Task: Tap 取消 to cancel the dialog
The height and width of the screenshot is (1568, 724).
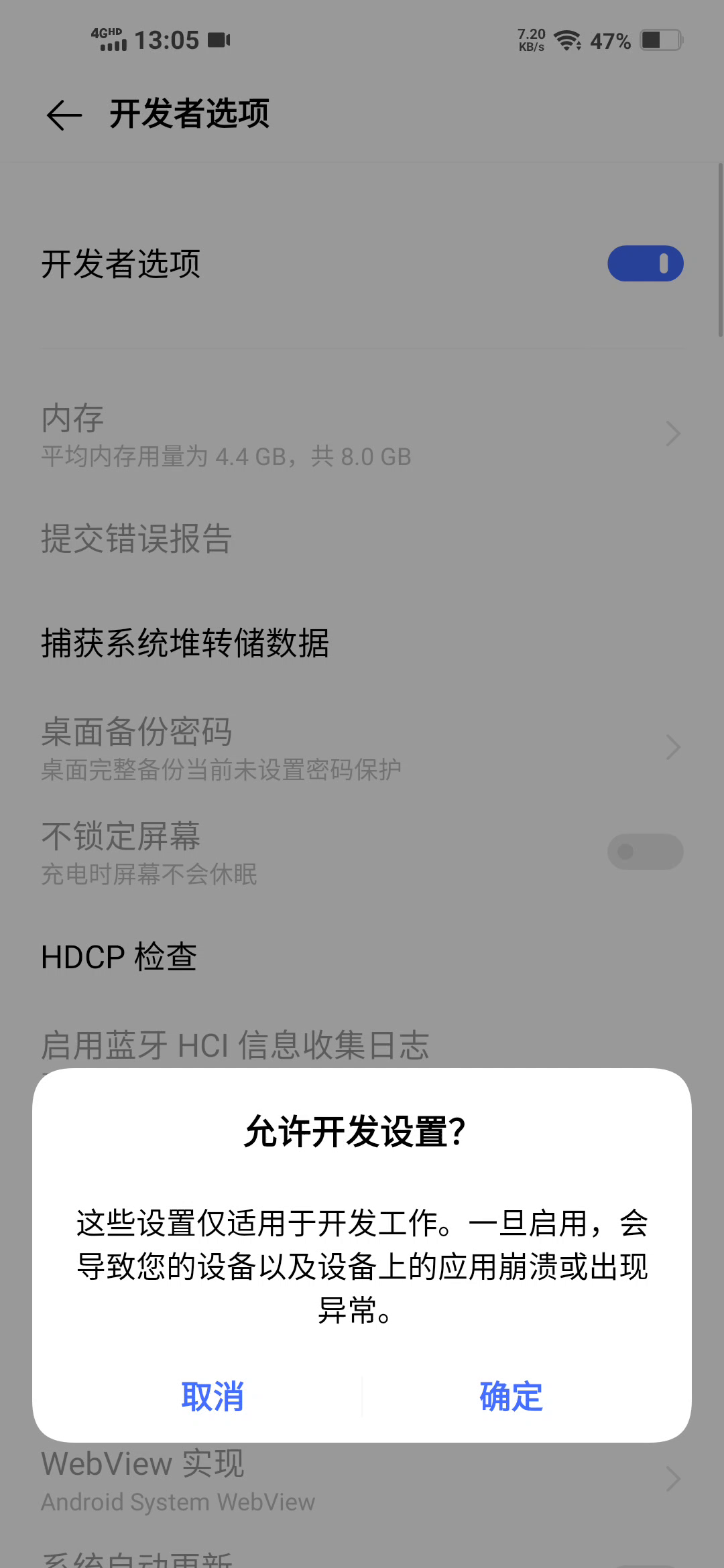Action: click(212, 1396)
